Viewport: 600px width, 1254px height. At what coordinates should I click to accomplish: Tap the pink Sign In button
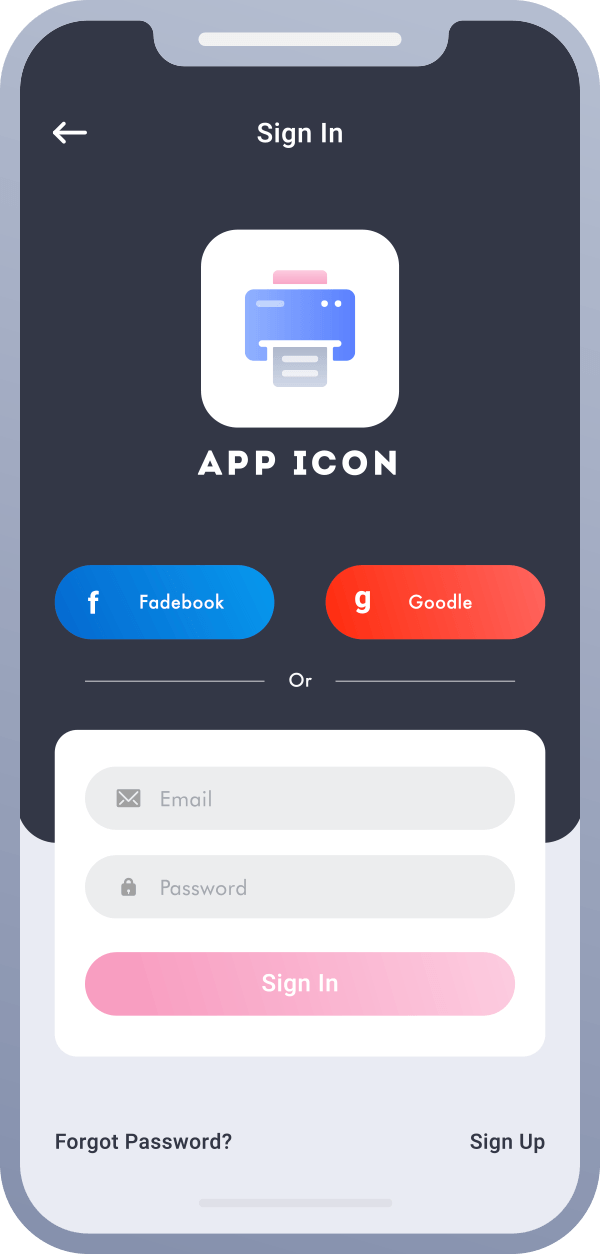(300, 984)
